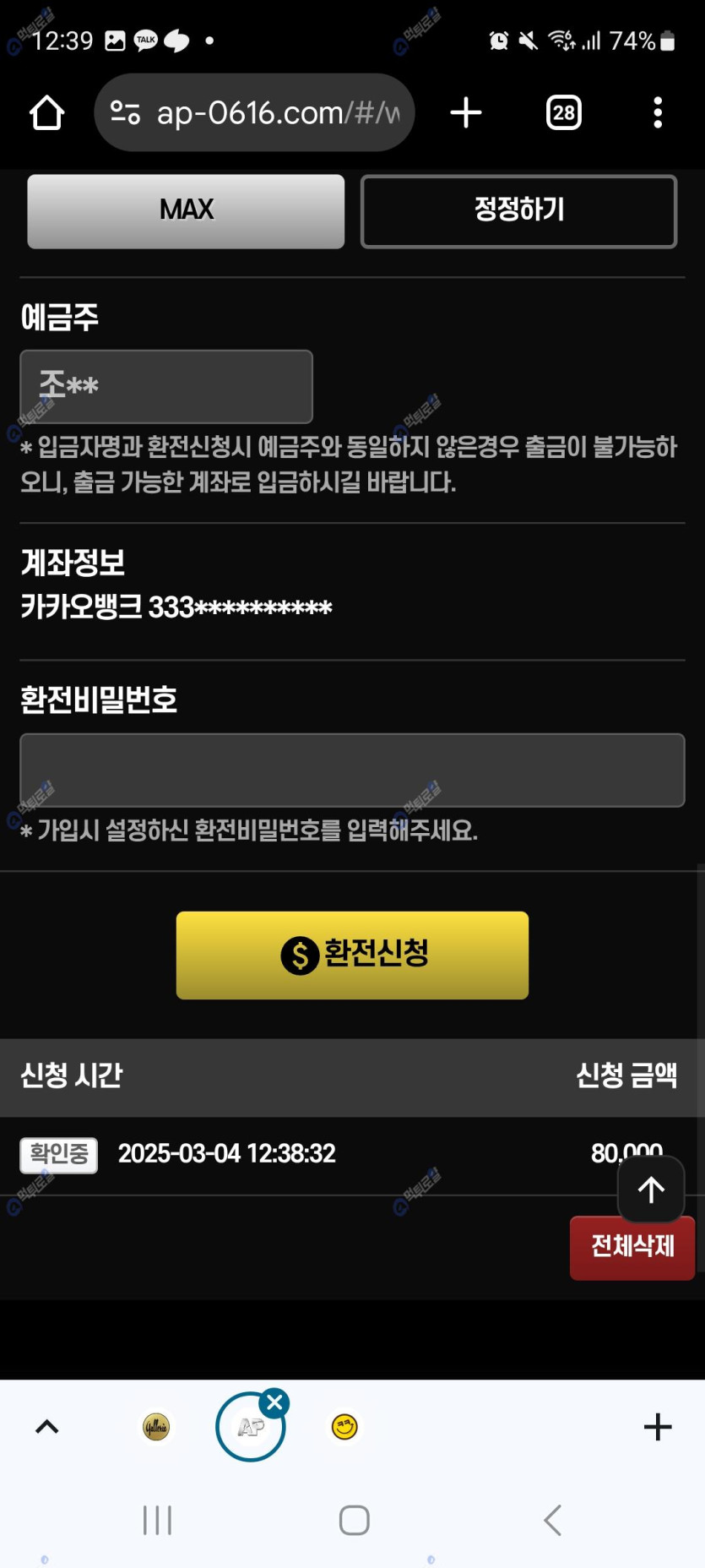Close the active AP tab
Image resolution: width=705 pixels, height=1568 pixels.
point(274,1403)
